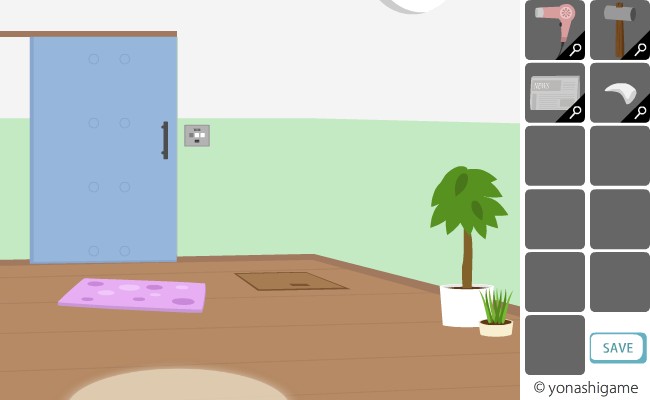
Task: Magnify the hair dryer item
Action: (x=576, y=49)
